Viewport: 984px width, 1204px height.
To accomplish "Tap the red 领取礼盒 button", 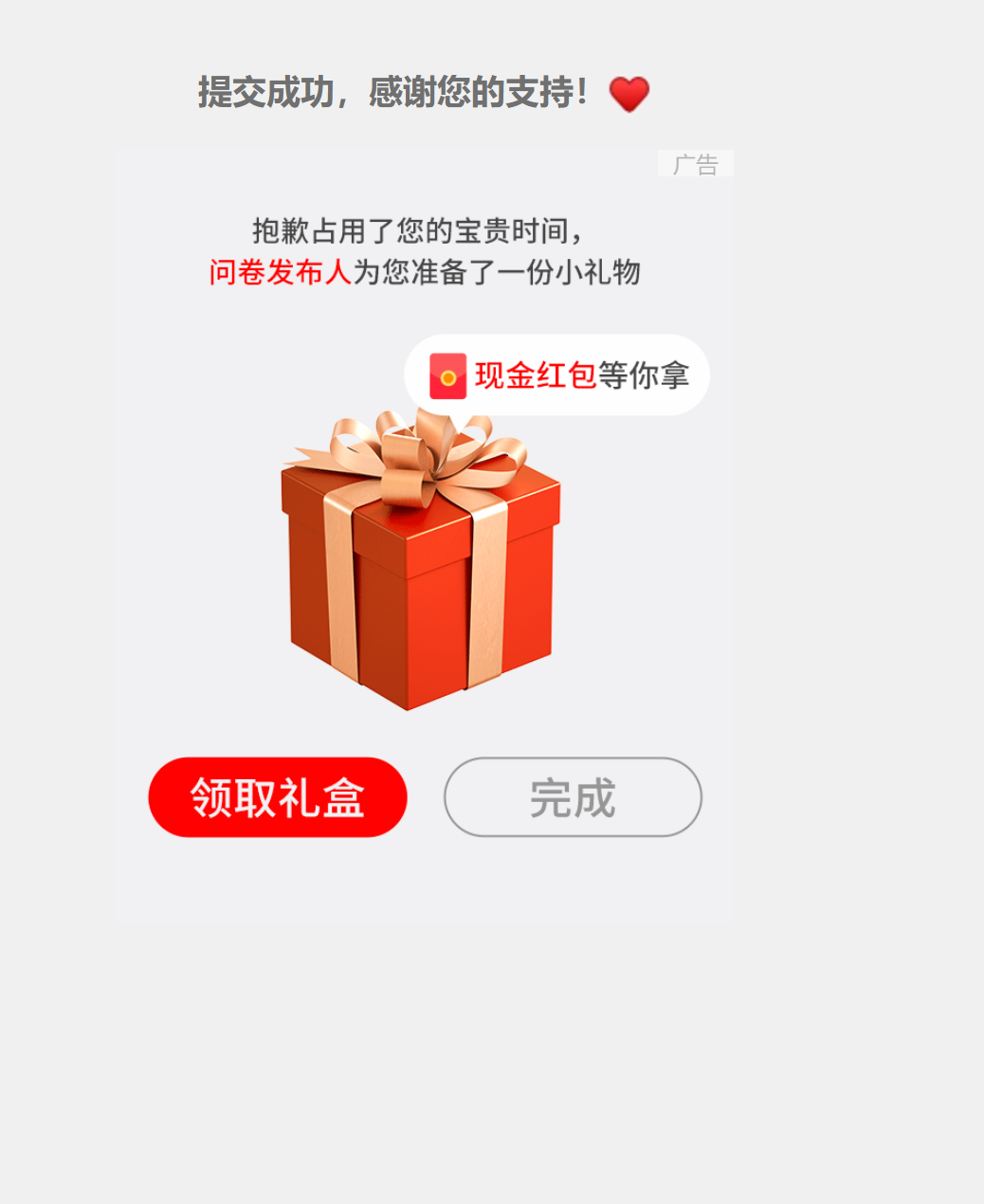I will (278, 797).
